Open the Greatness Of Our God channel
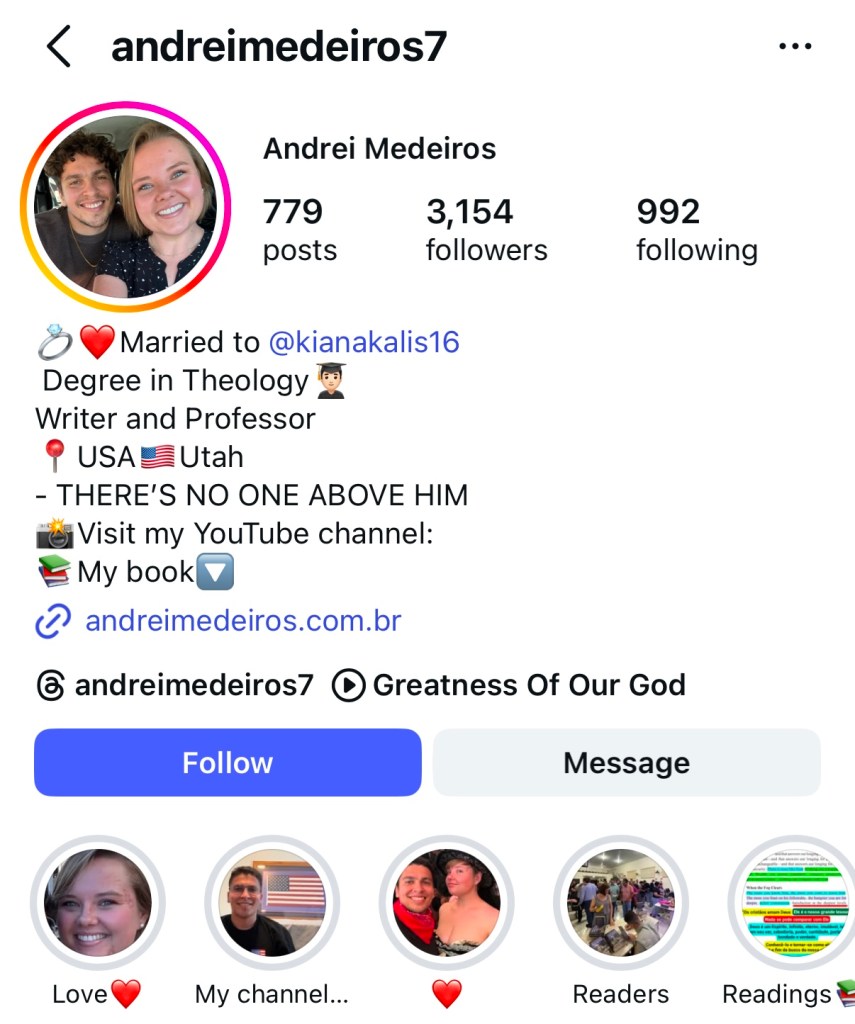Viewport: 855px width, 1024px height. [x=509, y=685]
